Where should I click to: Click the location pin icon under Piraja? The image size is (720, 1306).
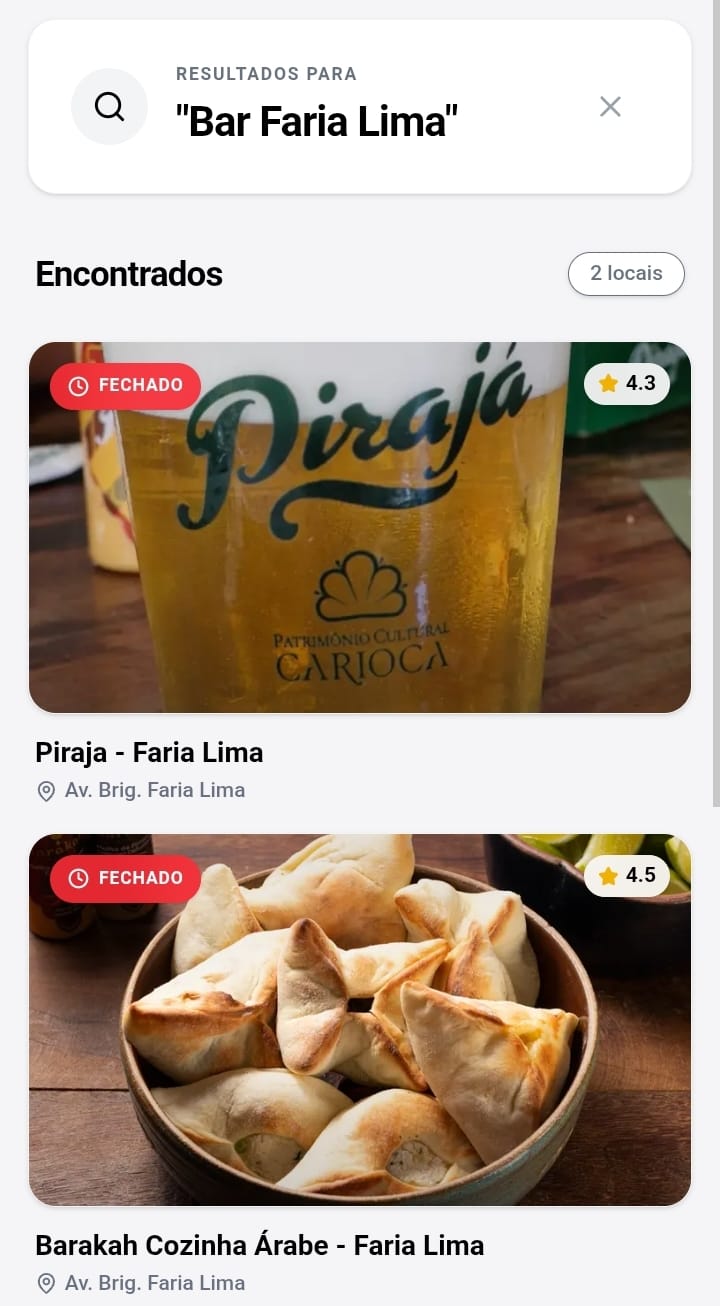tap(45, 791)
